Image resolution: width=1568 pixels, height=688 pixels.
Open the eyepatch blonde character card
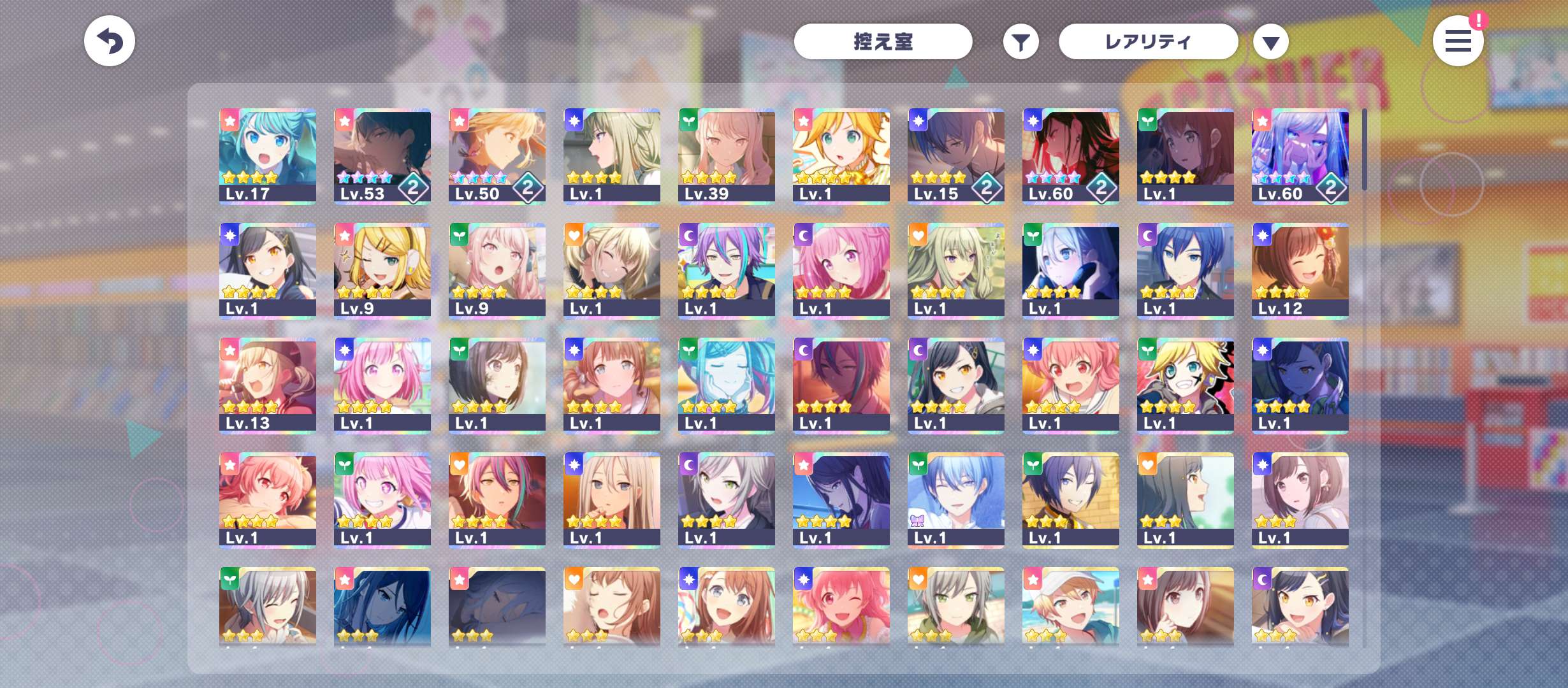coord(1186,385)
